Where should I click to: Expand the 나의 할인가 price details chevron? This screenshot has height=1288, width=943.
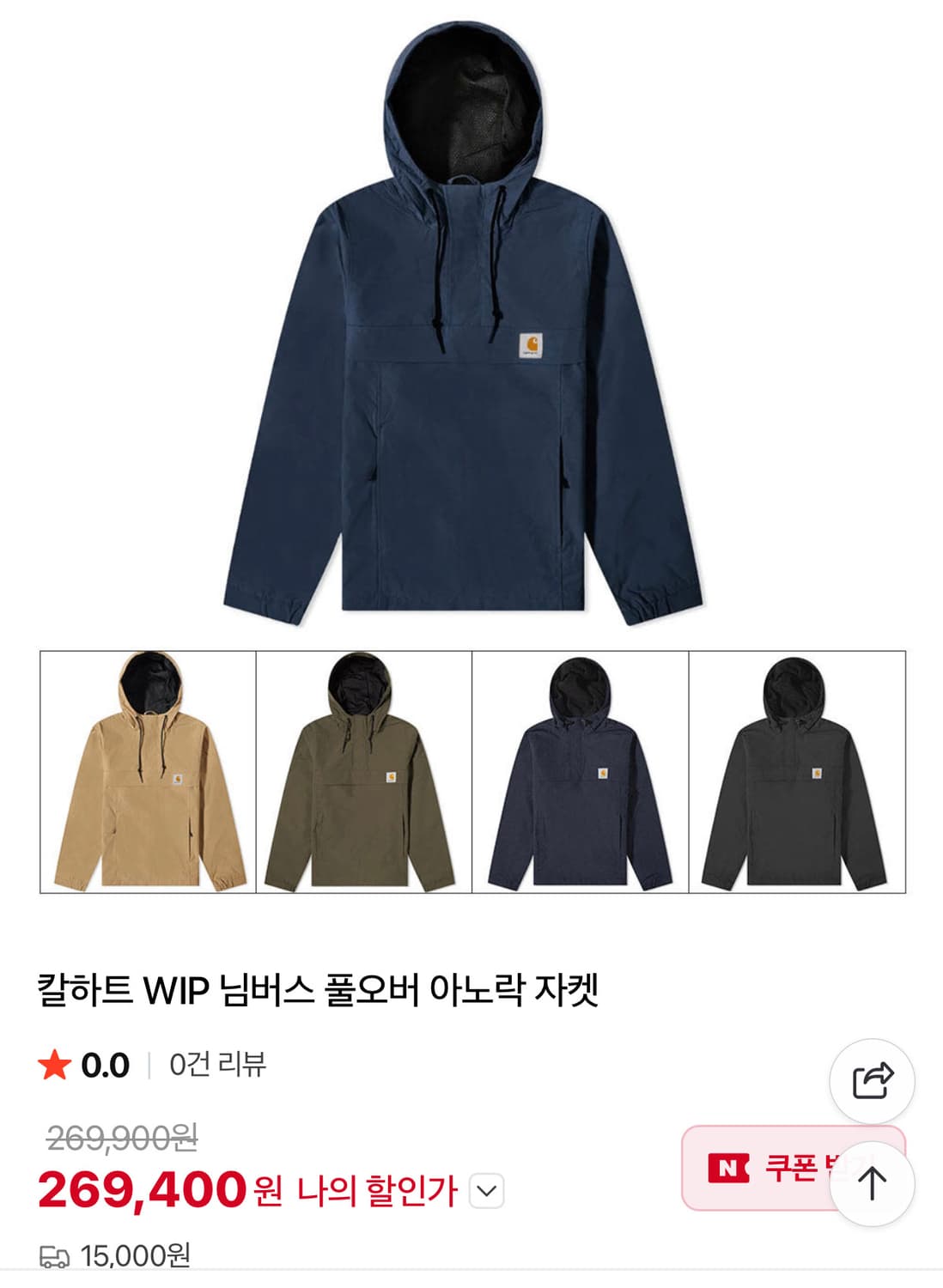[x=485, y=1189]
